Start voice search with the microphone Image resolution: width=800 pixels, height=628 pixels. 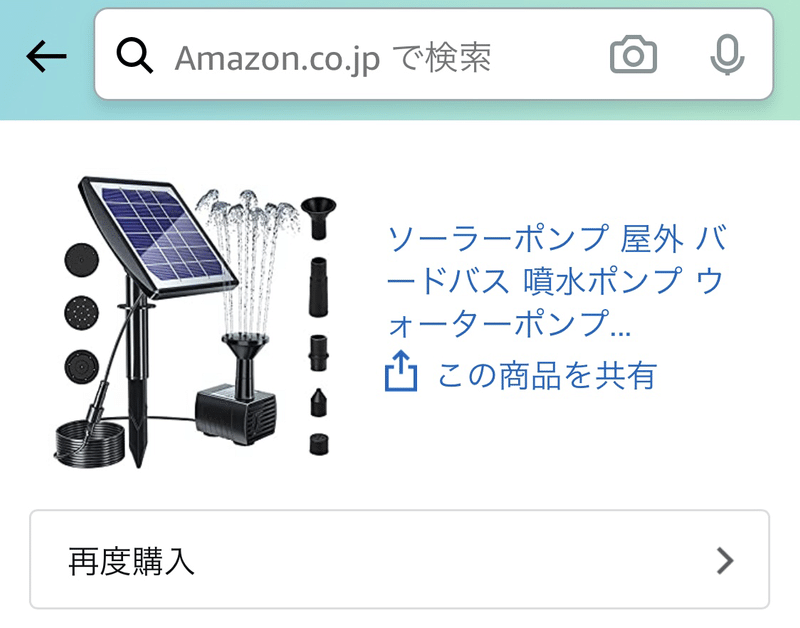click(x=727, y=56)
